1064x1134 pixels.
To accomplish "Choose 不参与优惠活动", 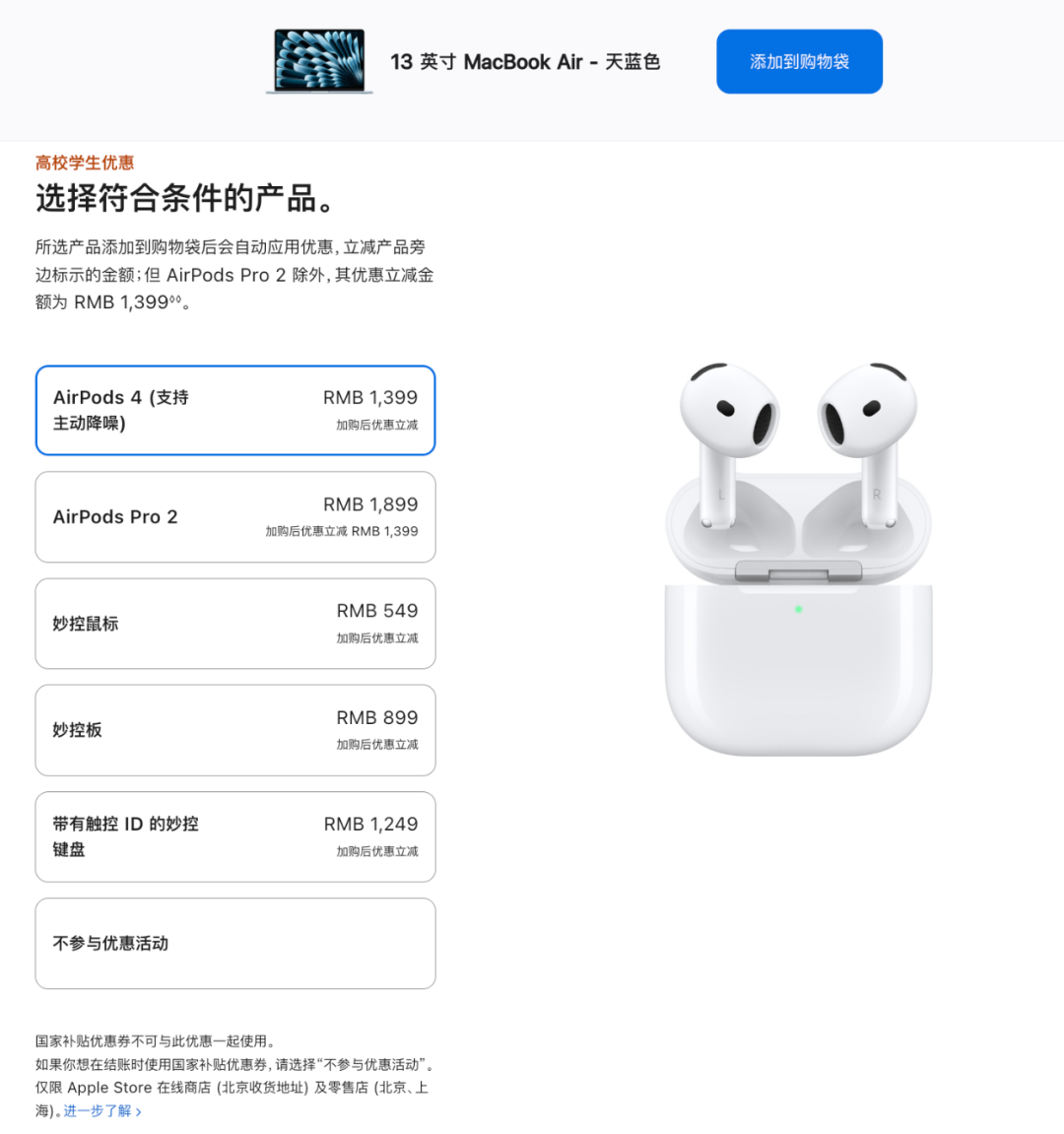I will [234, 943].
